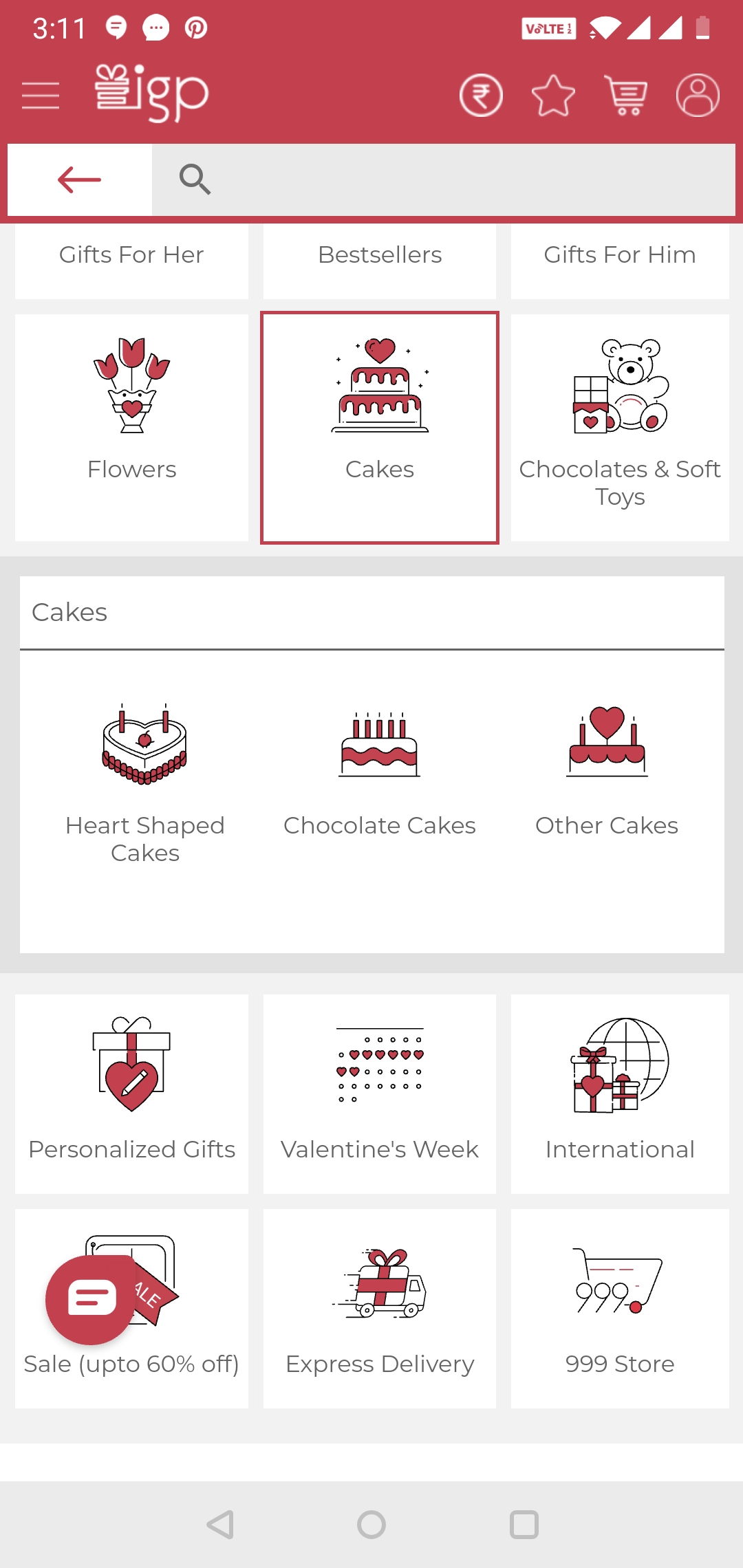Open Gifts For Her category
The image size is (743, 1568).
click(131, 256)
